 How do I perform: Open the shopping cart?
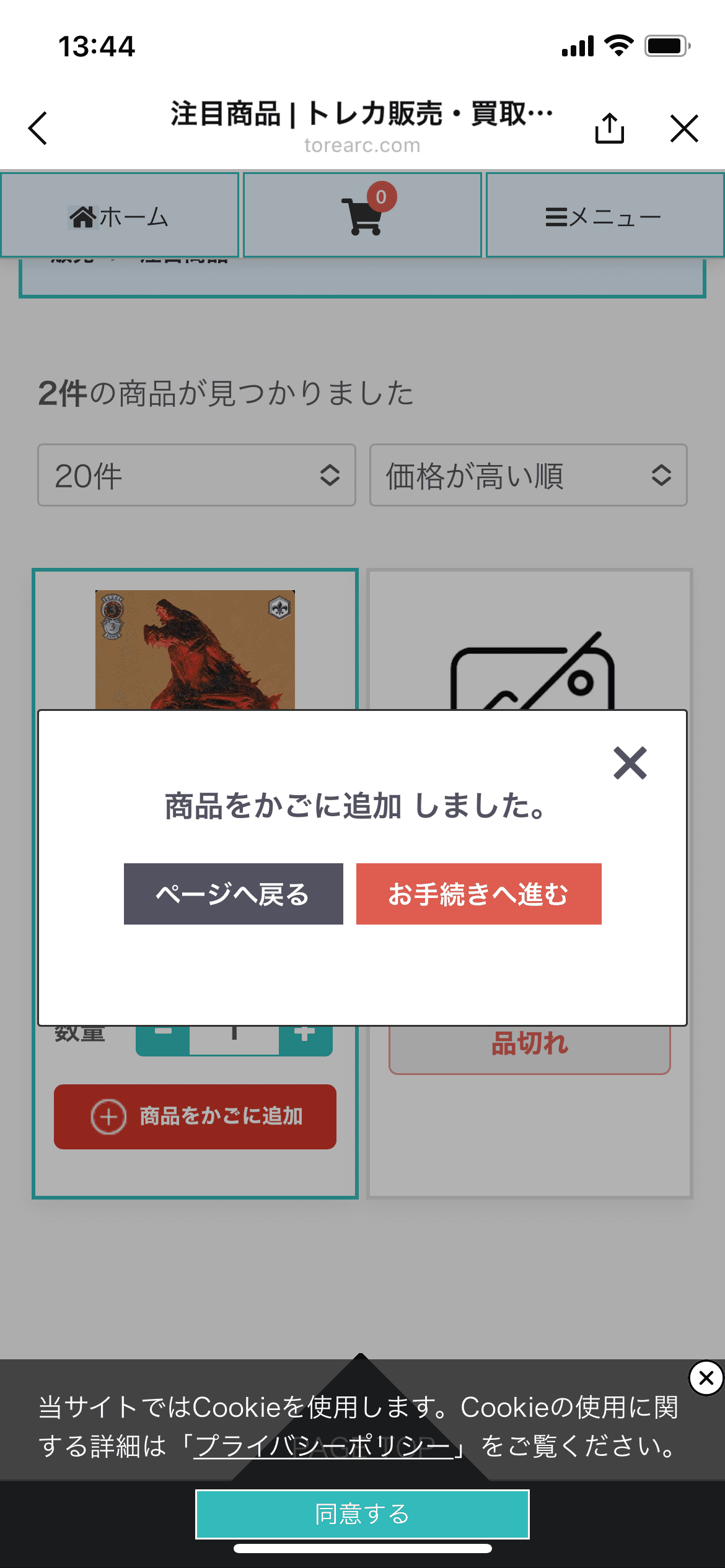click(x=363, y=216)
